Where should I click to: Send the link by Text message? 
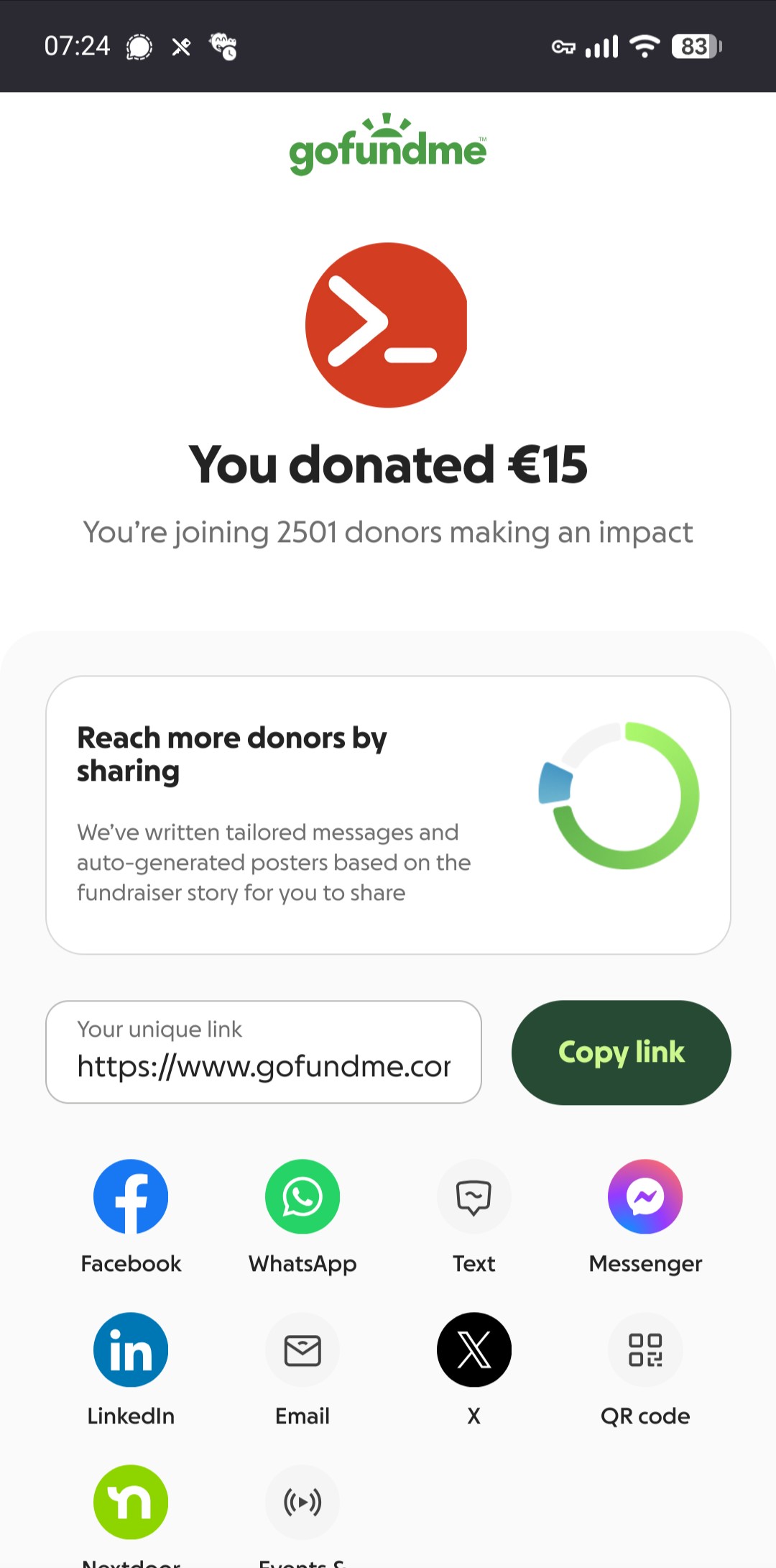click(474, 1197)
